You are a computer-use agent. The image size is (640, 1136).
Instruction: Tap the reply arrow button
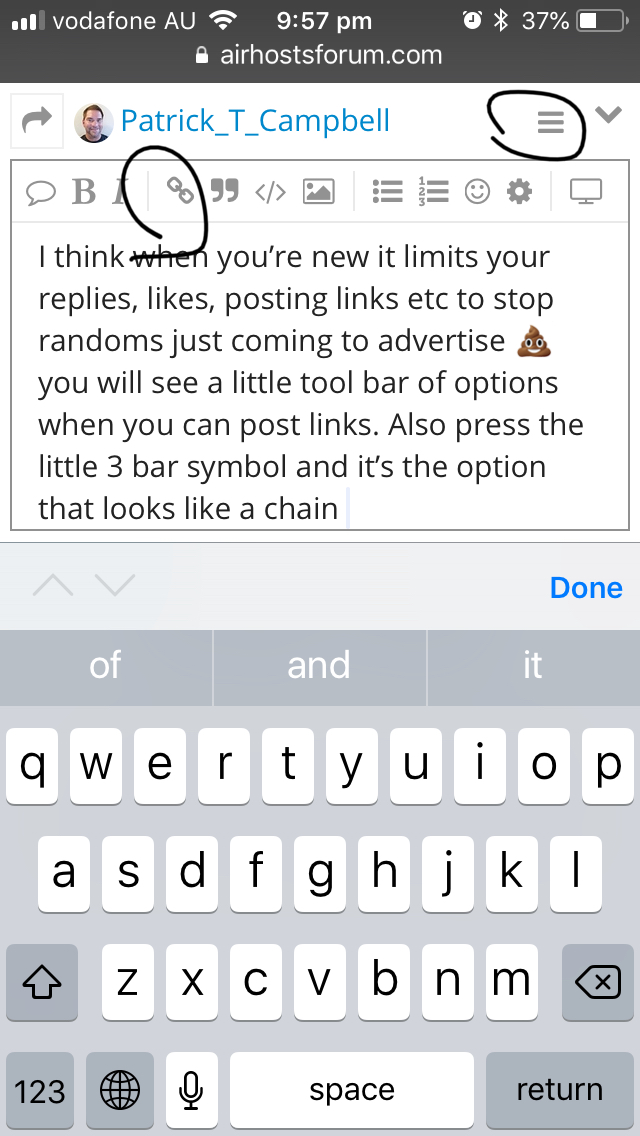coord(37,120)
